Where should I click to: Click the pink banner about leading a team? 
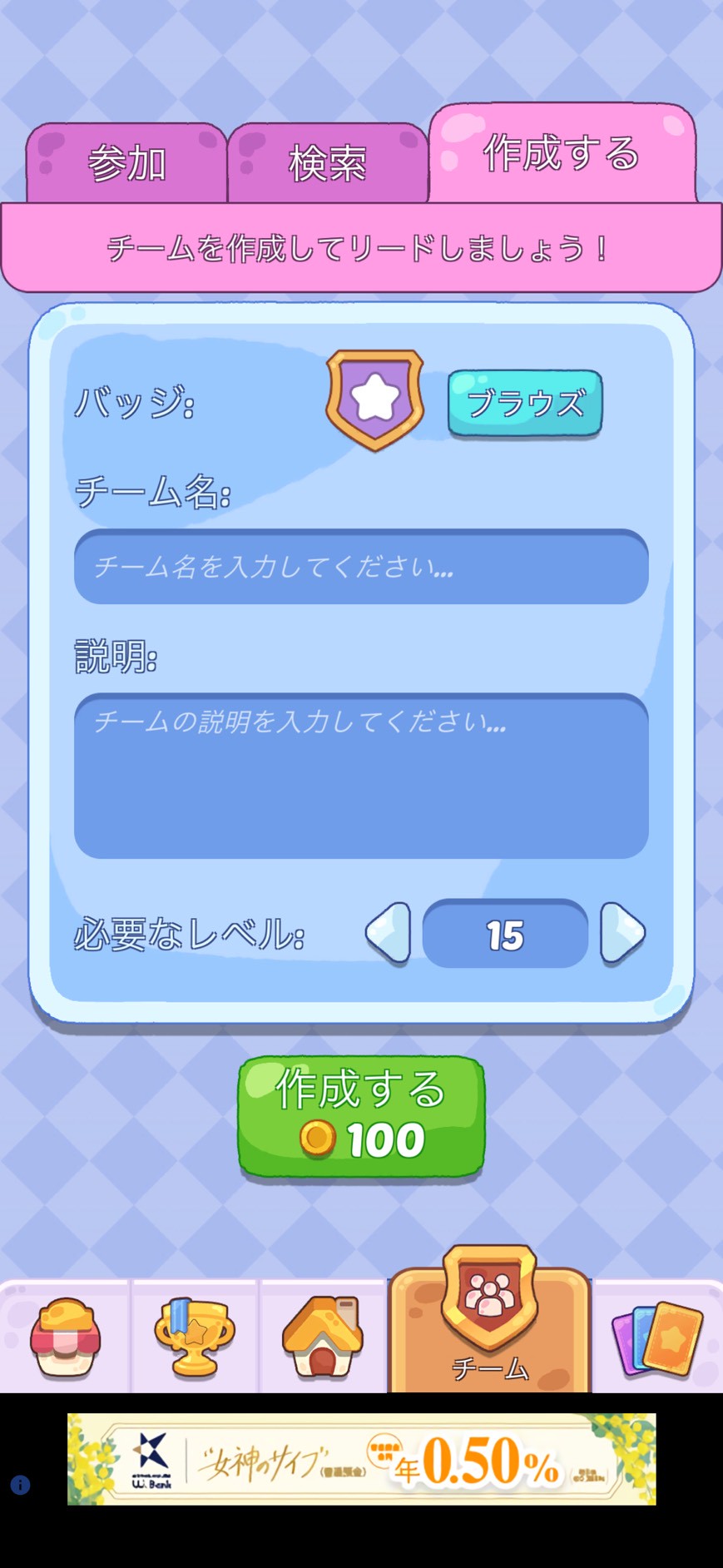[360, 246]
